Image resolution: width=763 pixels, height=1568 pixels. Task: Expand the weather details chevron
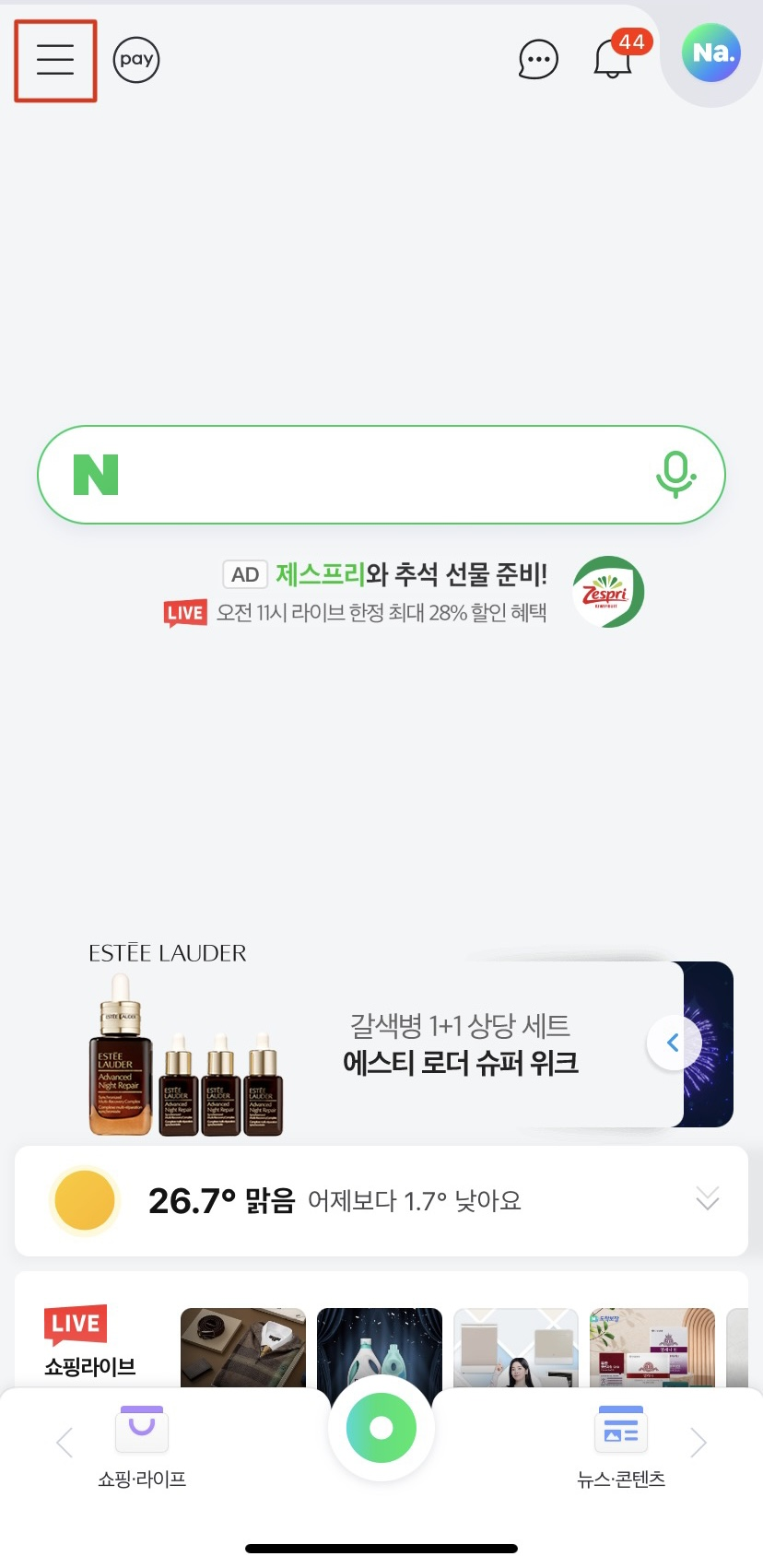point(707,1200)
